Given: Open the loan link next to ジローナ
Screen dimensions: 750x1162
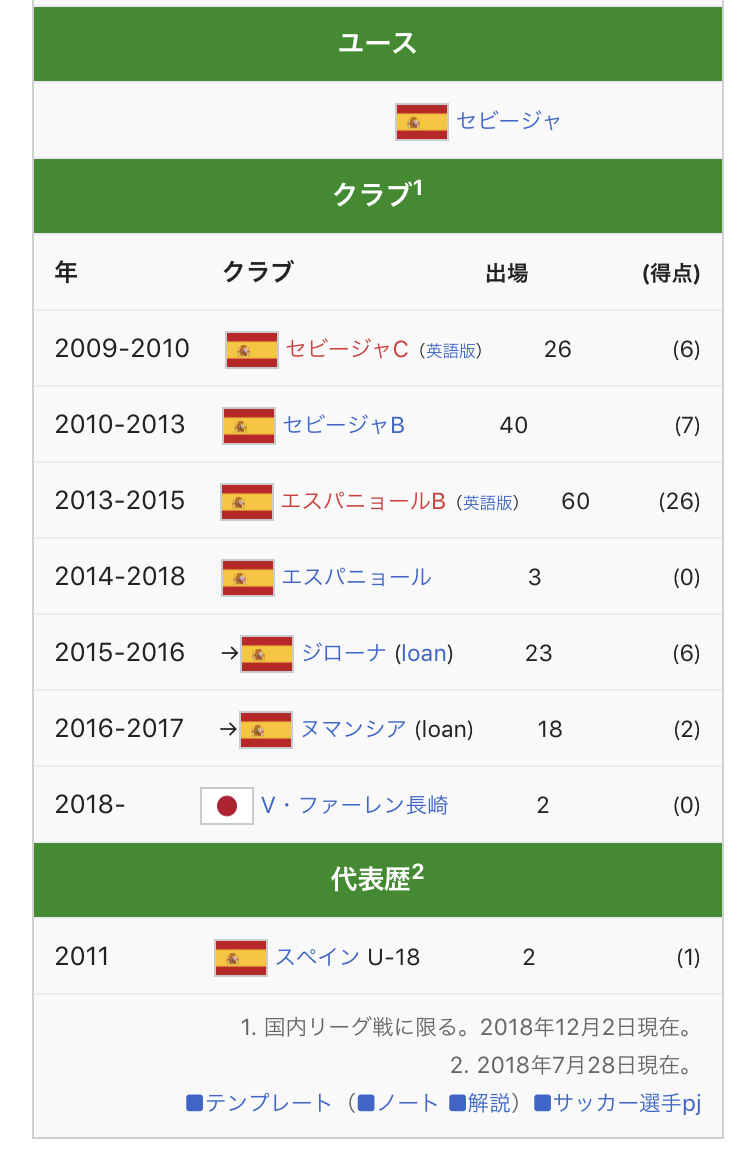Looking at the screenshot, I should pos(423,653).
